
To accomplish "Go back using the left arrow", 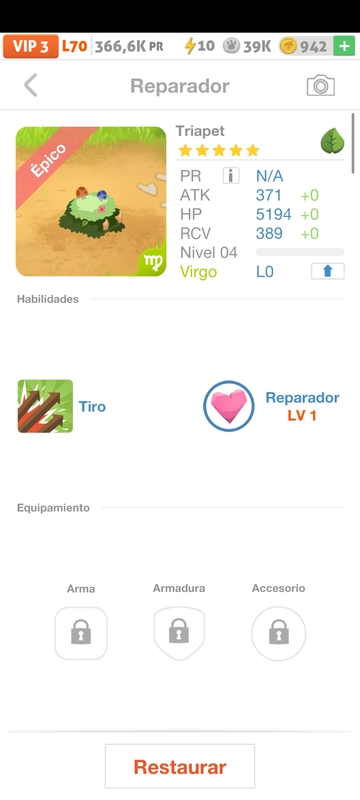I will (31, 85).
